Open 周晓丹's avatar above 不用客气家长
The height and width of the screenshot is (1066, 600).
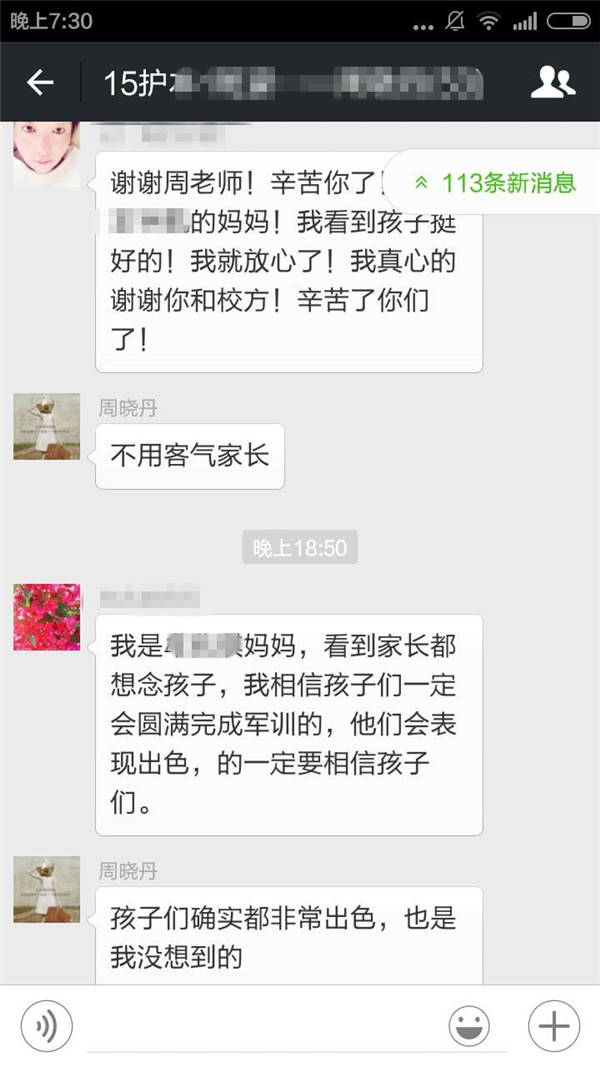pyautogui.click(x=47, y=427)
